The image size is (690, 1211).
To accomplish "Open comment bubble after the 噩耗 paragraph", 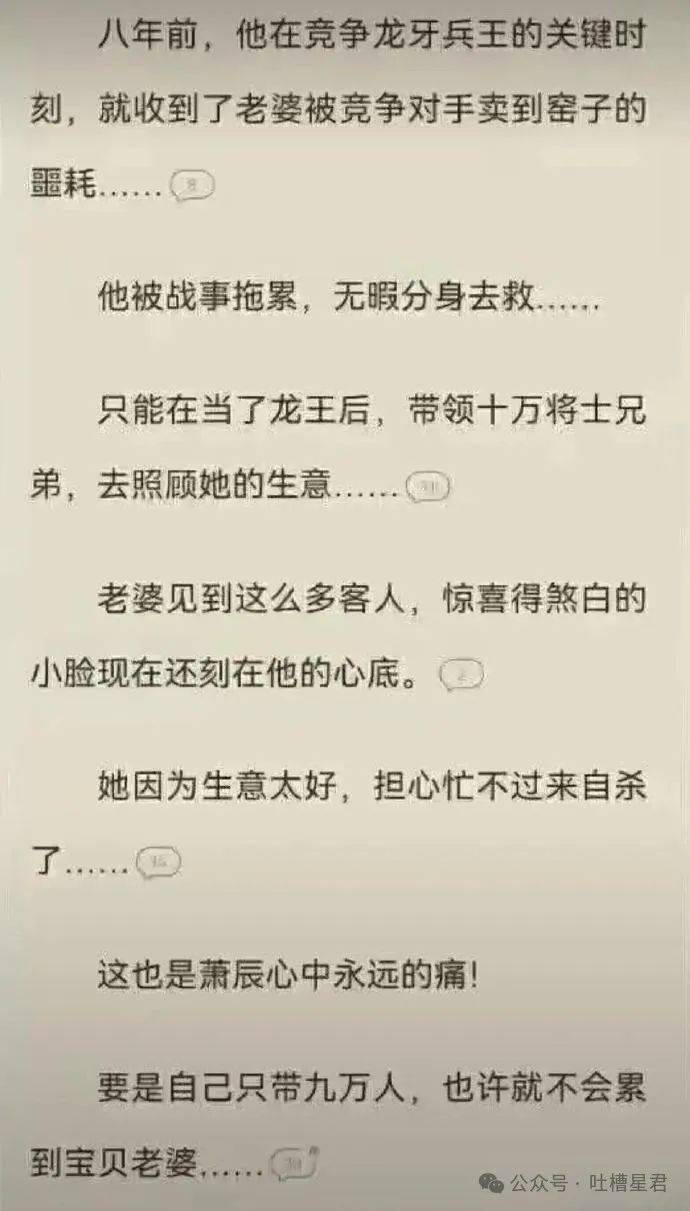I will [192, 186].
